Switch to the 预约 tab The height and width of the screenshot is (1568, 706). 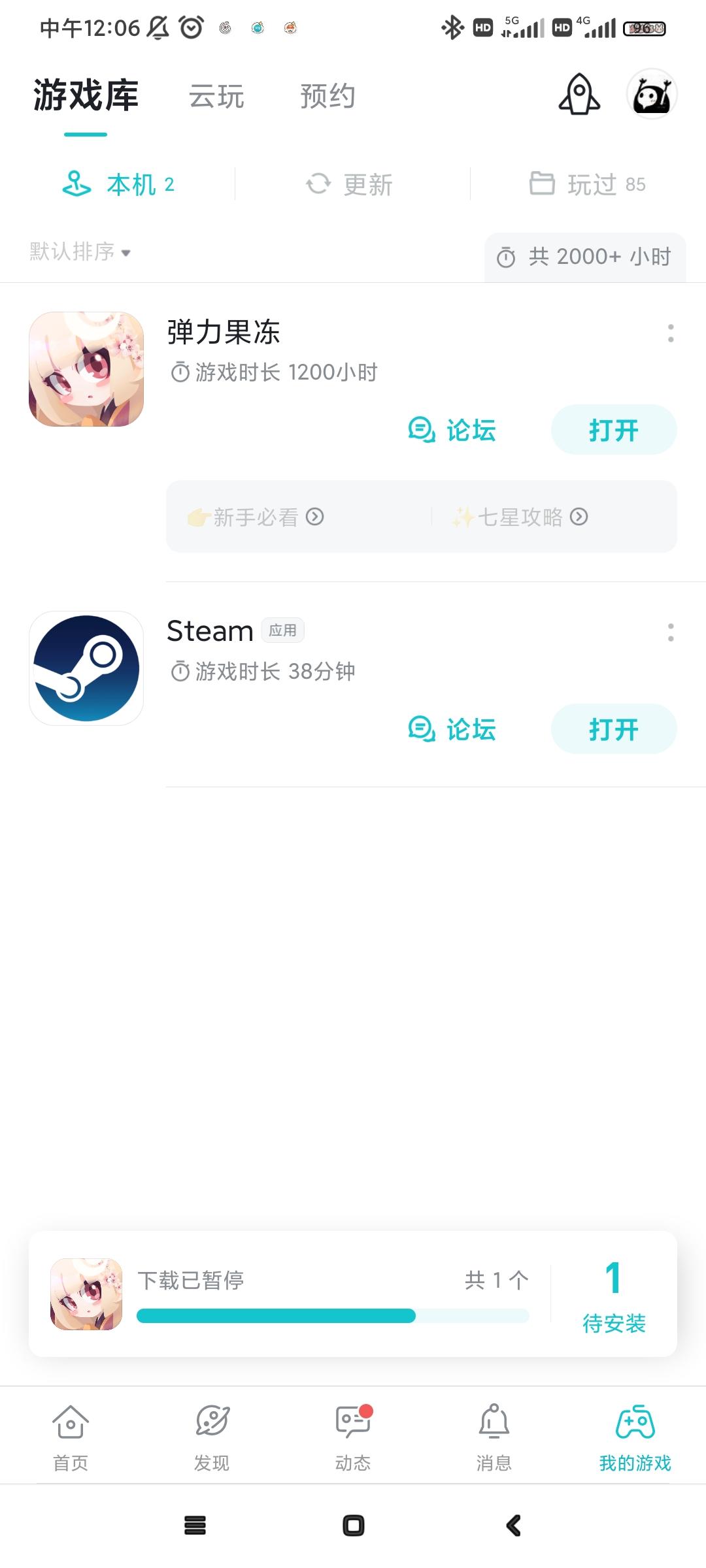[328, 97]
